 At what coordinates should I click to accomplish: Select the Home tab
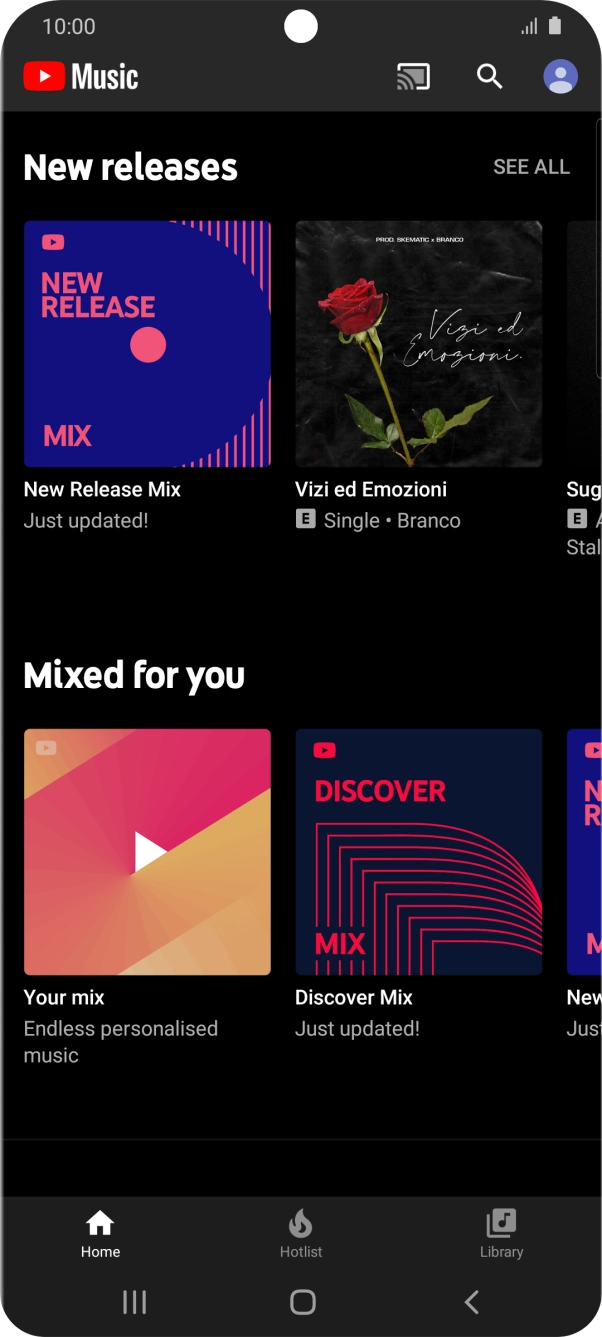point(100,1233)
